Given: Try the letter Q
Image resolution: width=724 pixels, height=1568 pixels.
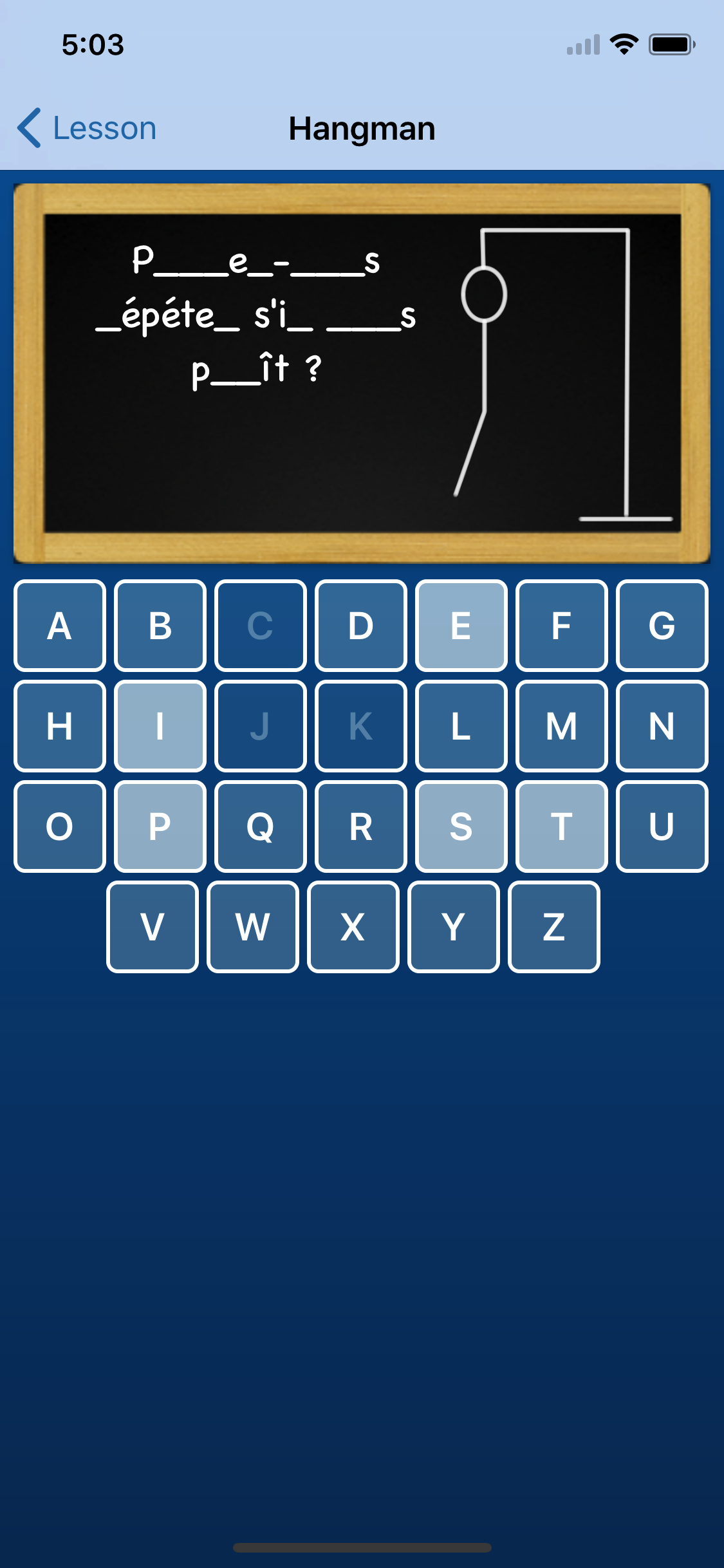Looking at the screenshot, I should [x=261, y=826].
